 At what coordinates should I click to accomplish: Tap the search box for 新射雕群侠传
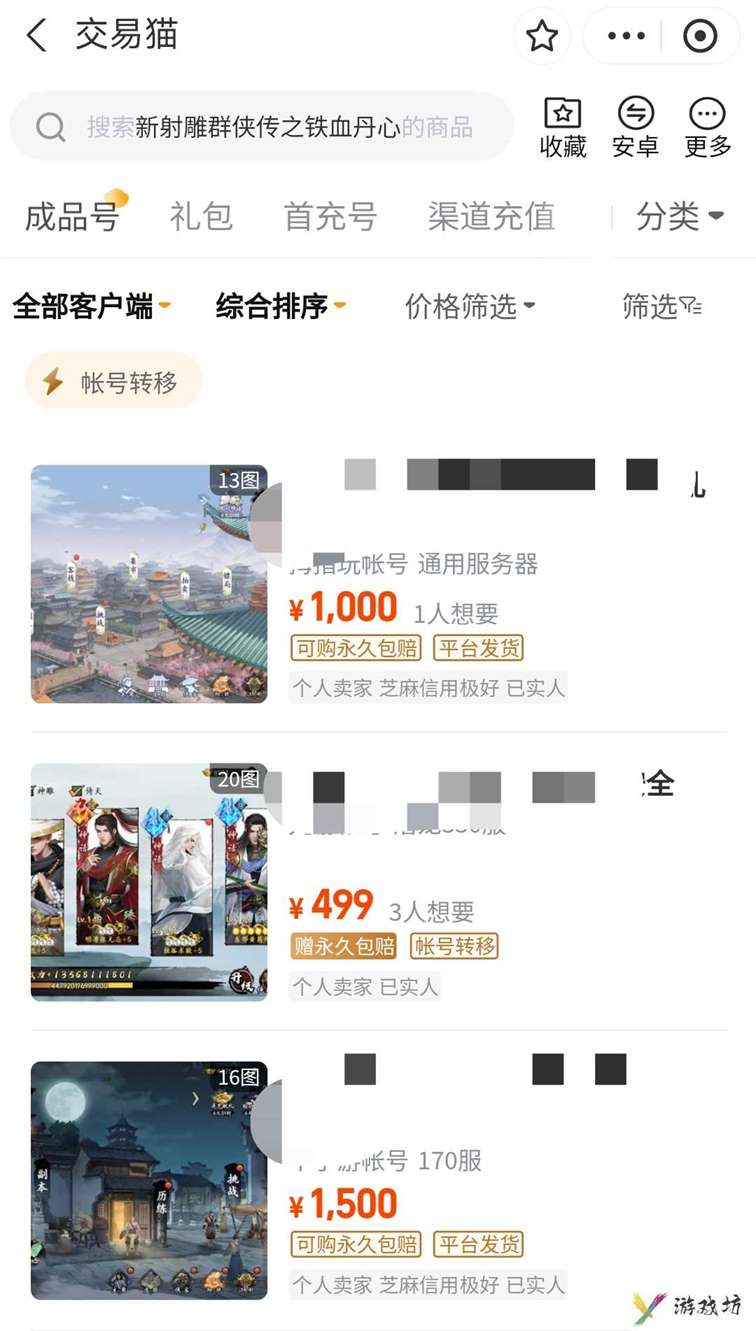261,127
